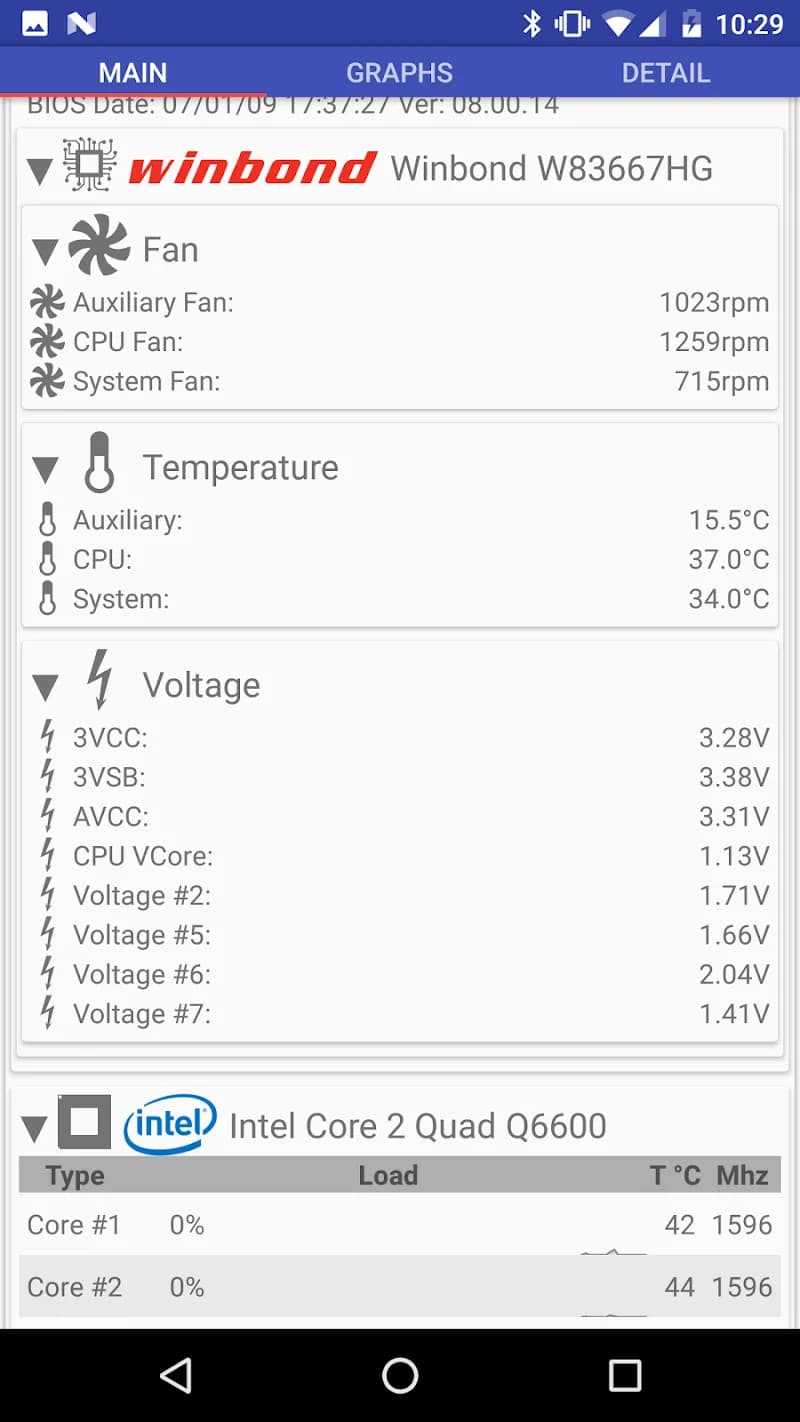Open the DETAIL tab
This screenshot has height=1422, width=800.
point(666,72)
